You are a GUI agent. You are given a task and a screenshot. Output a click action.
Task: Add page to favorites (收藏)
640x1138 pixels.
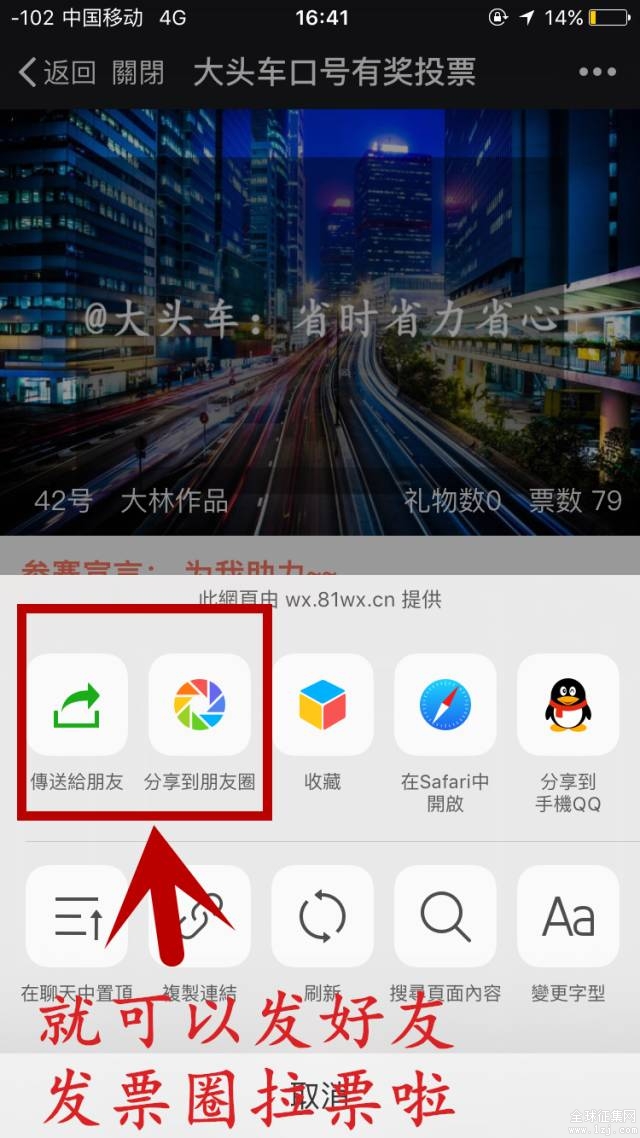point(322,705)
